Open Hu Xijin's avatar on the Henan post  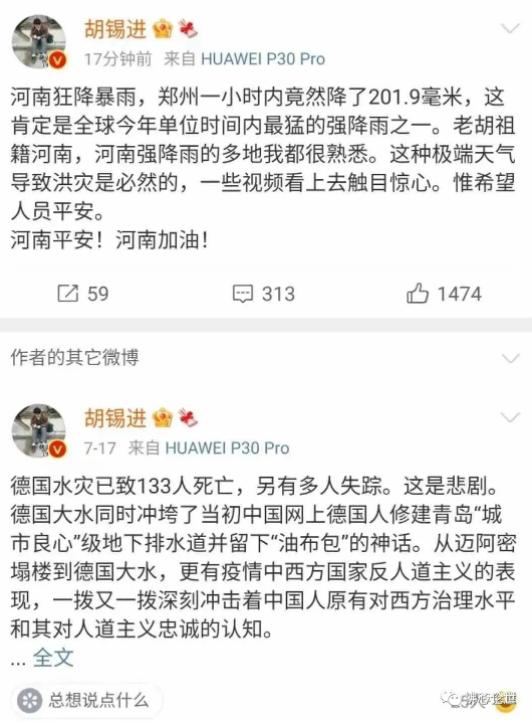[x=39, y=42]
